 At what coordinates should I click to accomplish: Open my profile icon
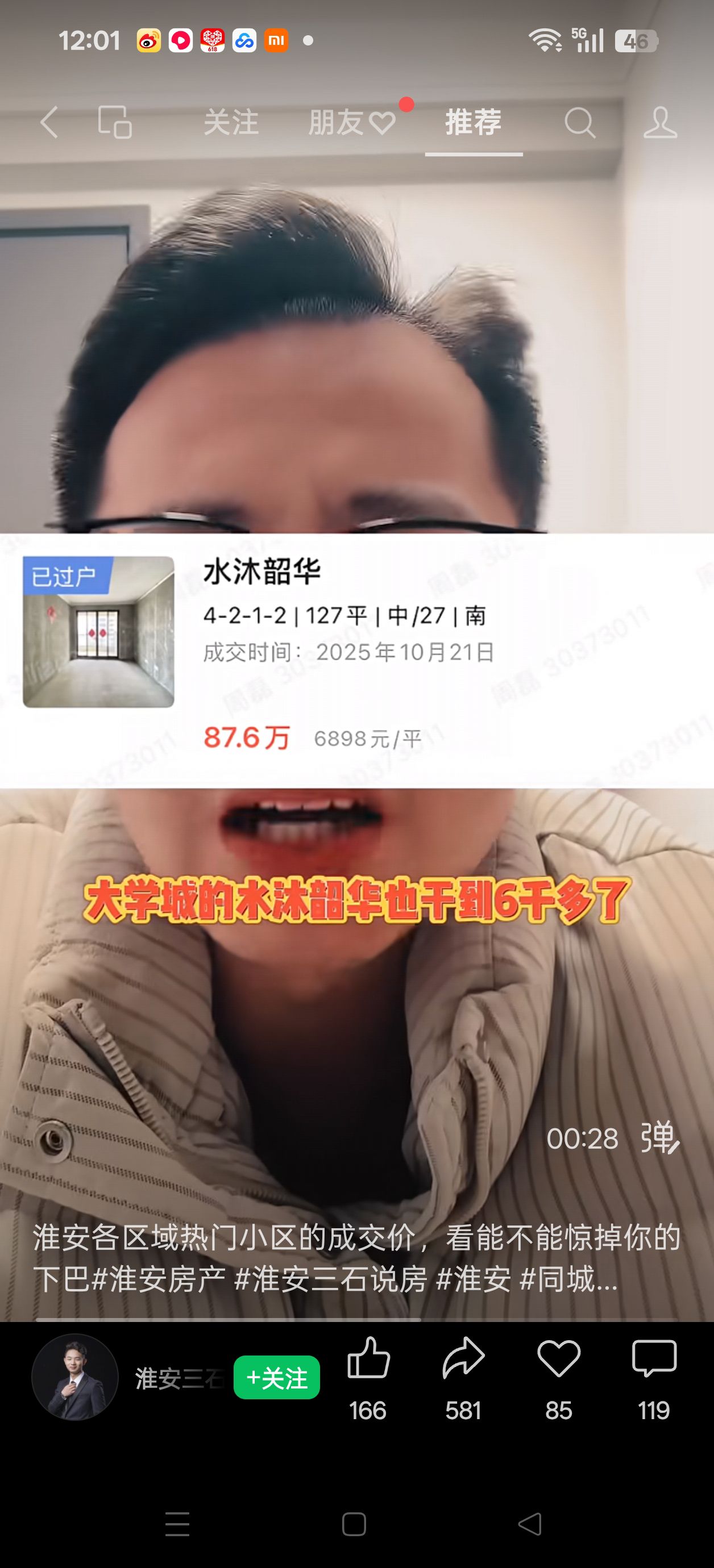(x=661, y=122)
